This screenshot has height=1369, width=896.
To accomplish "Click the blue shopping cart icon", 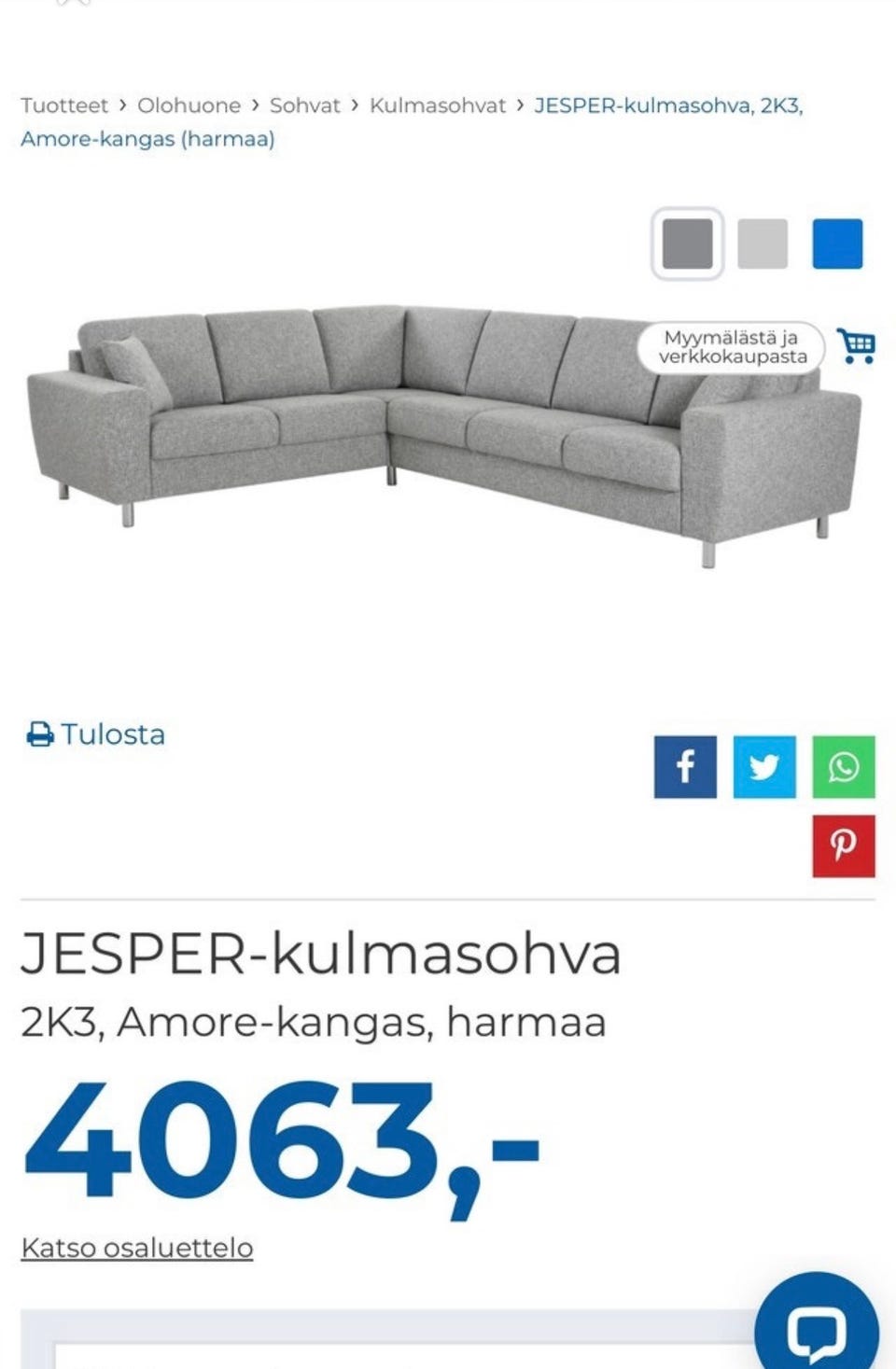I will point(857,345).
